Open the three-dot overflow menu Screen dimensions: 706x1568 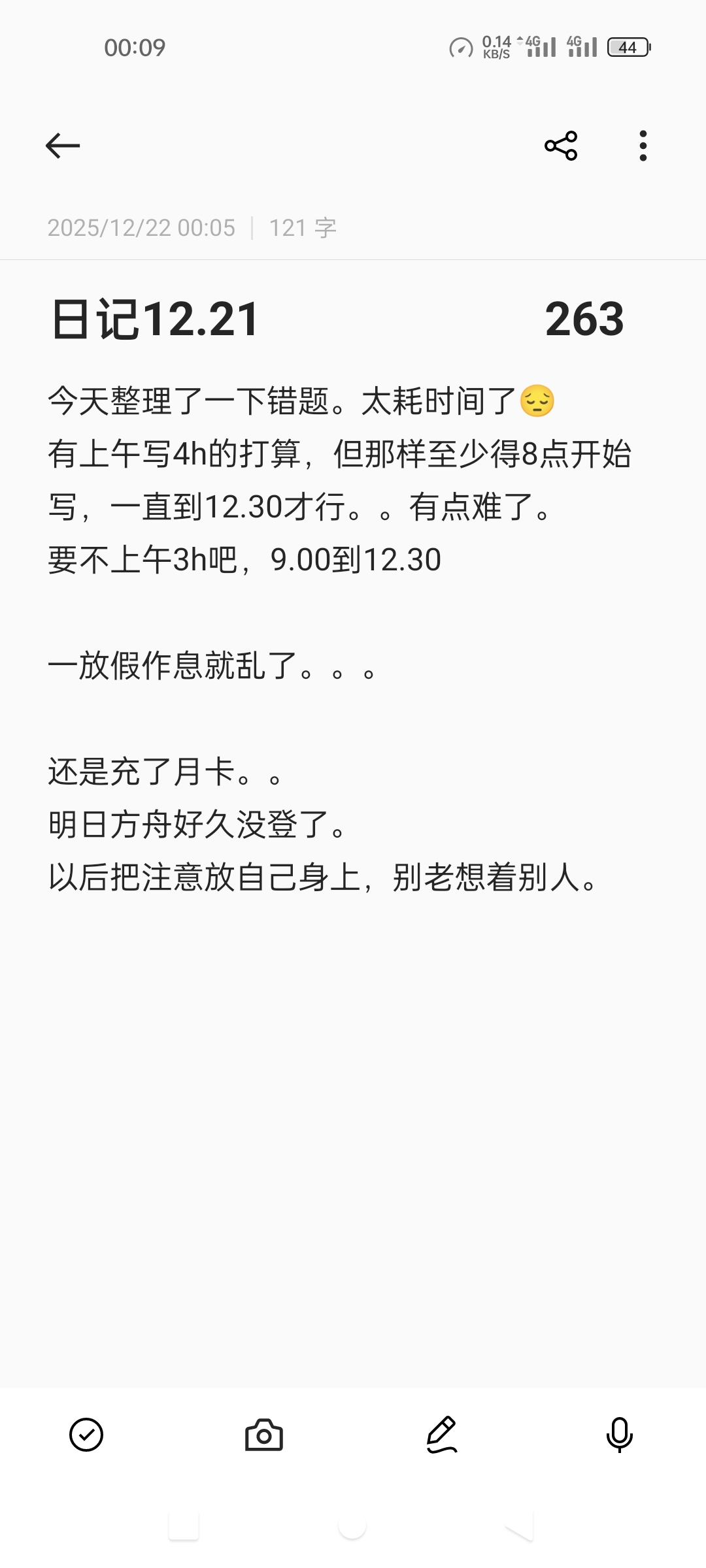click(643, 146)
